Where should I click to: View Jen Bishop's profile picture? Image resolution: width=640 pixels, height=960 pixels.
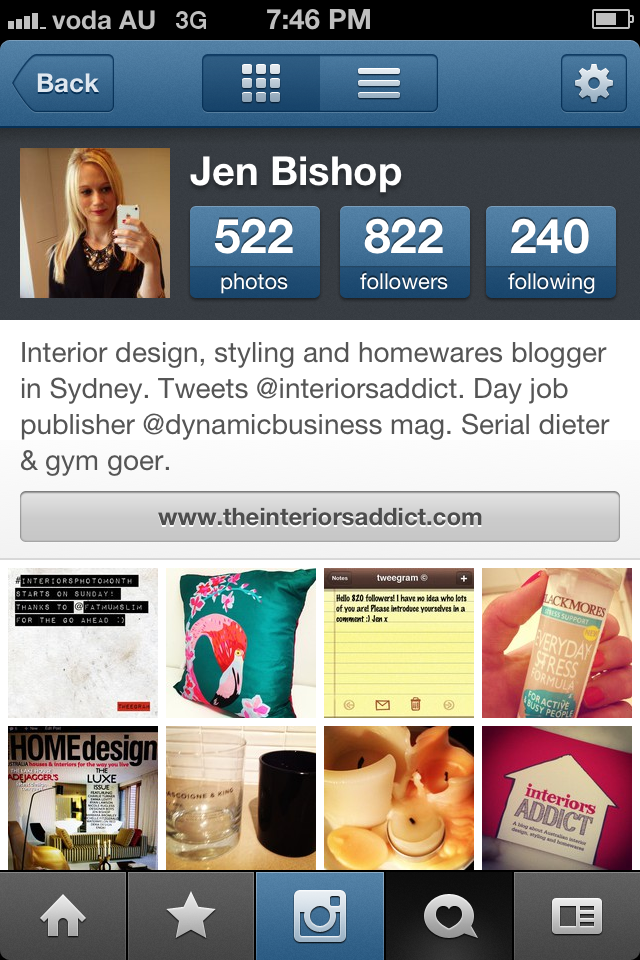tap(95, 223)
